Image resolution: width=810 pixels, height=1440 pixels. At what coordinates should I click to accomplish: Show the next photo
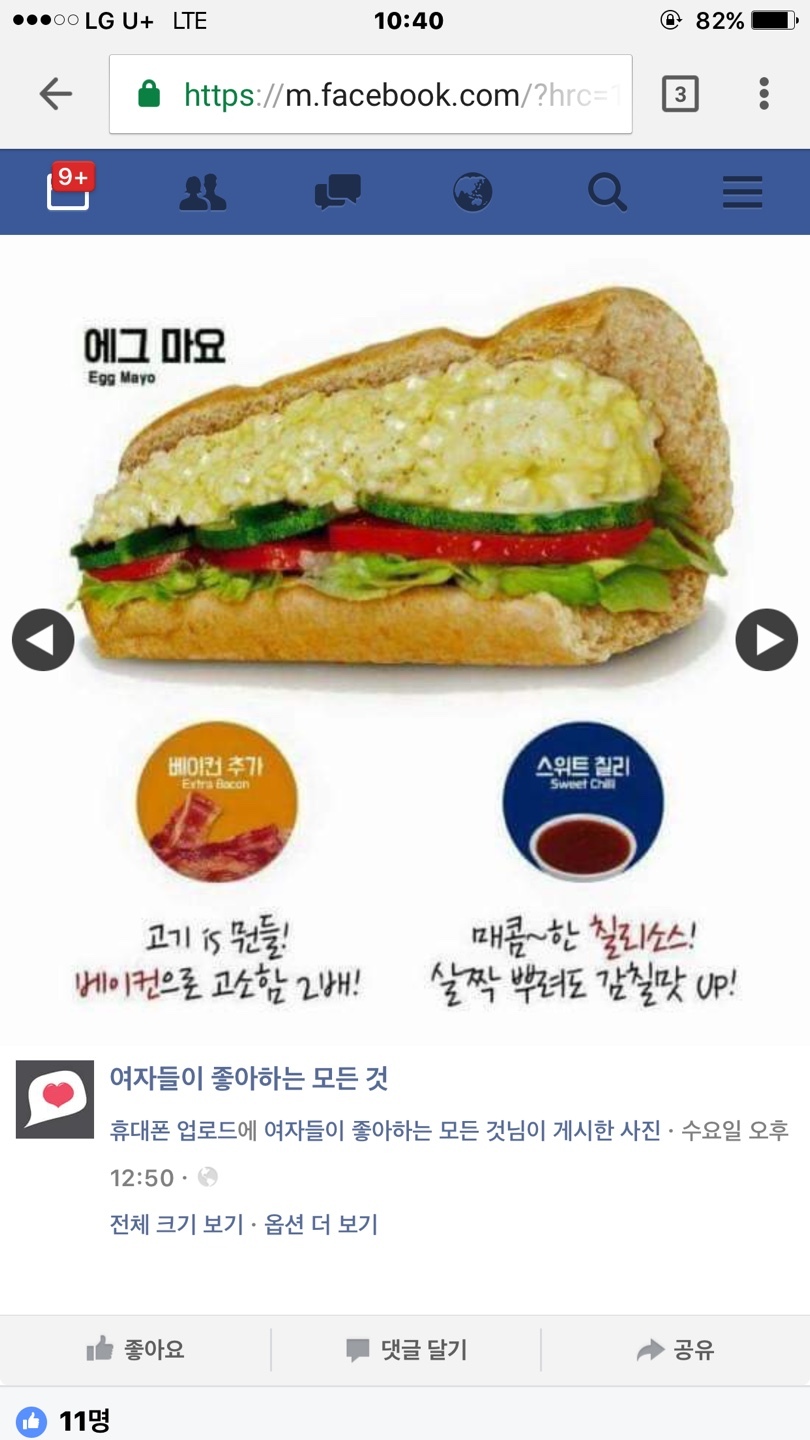pyautogui.click(x=767, y=639)
